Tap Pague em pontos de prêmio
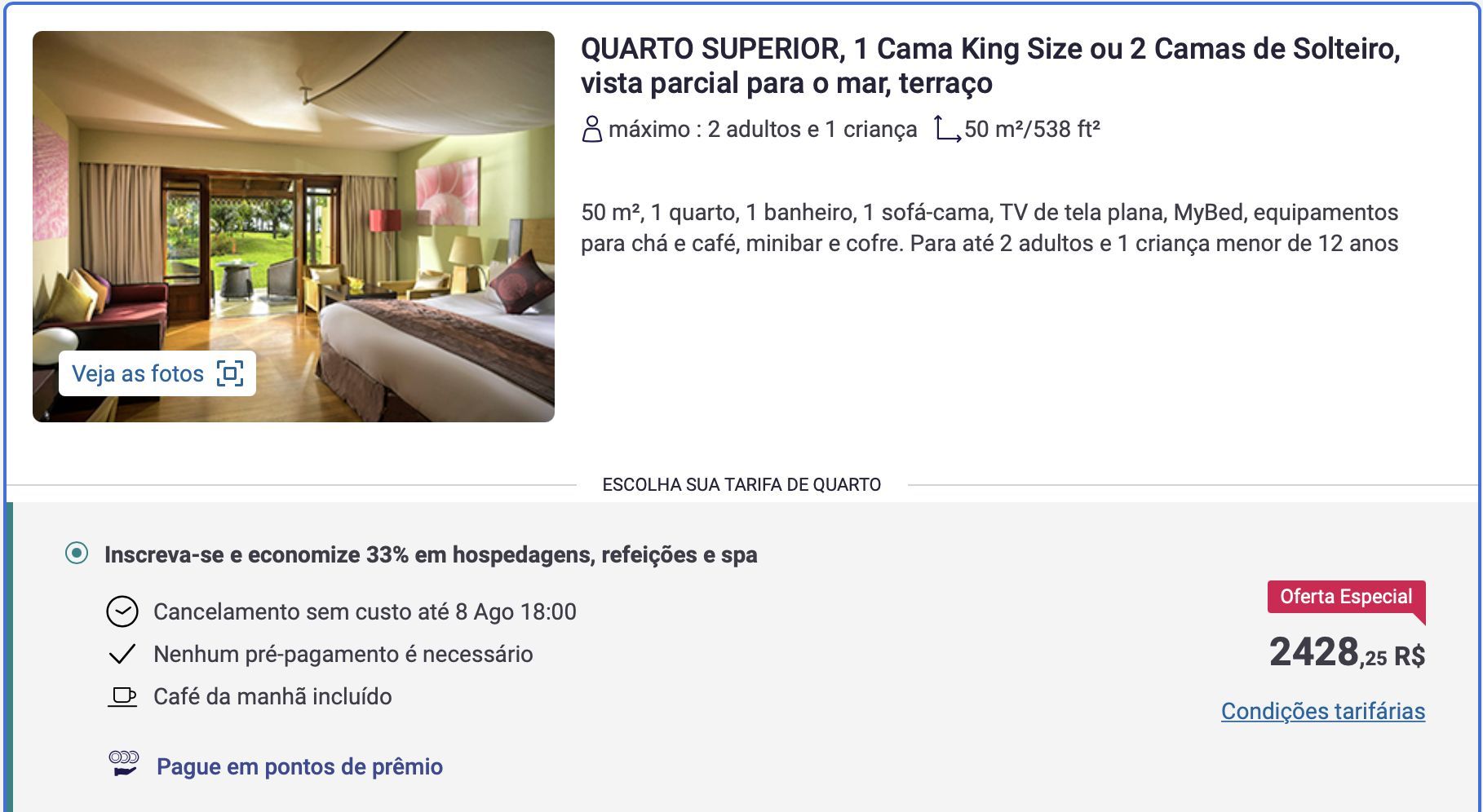Viewport: 1483px width, 812px height. coord(299,766)
